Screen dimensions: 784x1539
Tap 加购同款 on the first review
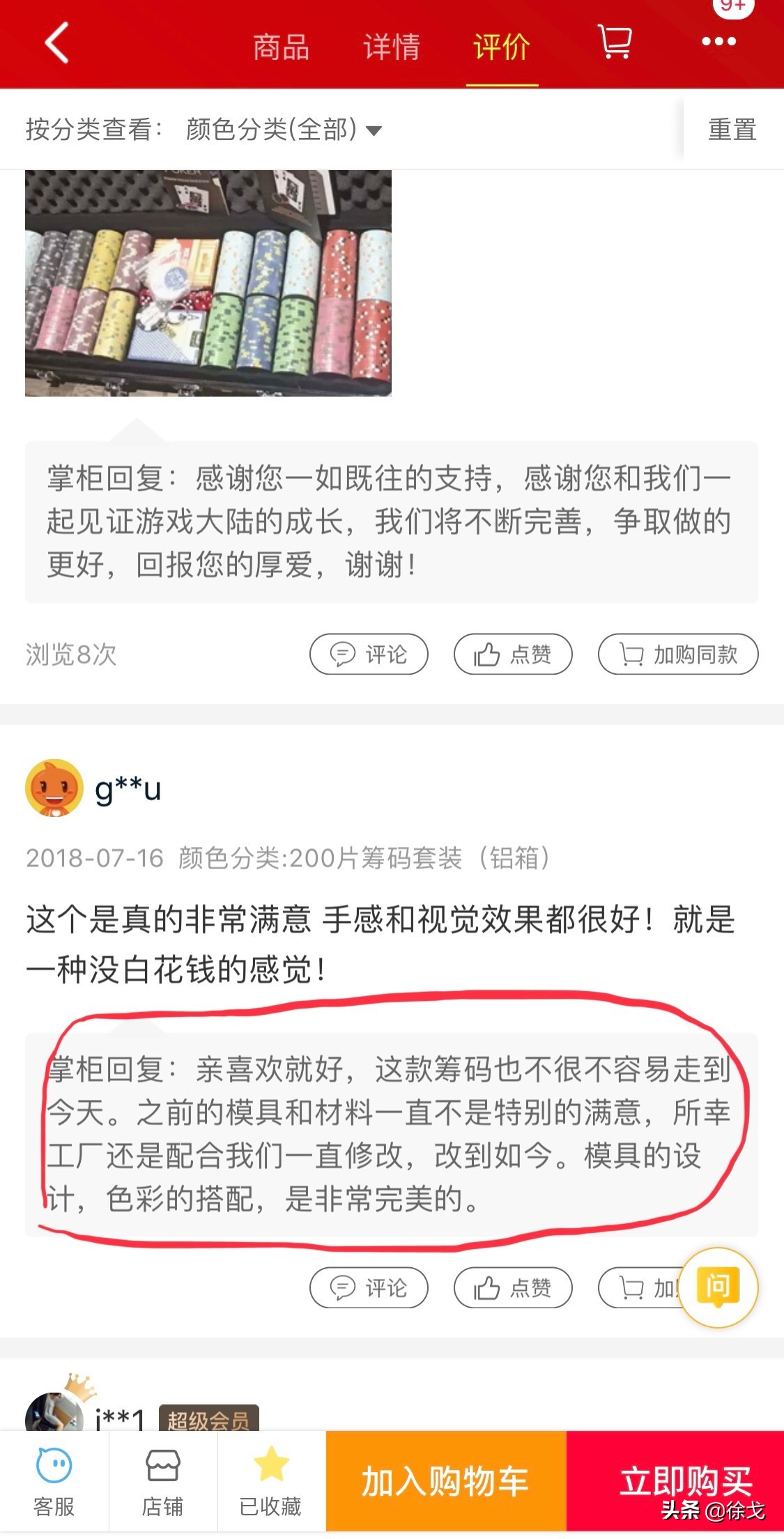pyautogui.click(x=678, y=654)
